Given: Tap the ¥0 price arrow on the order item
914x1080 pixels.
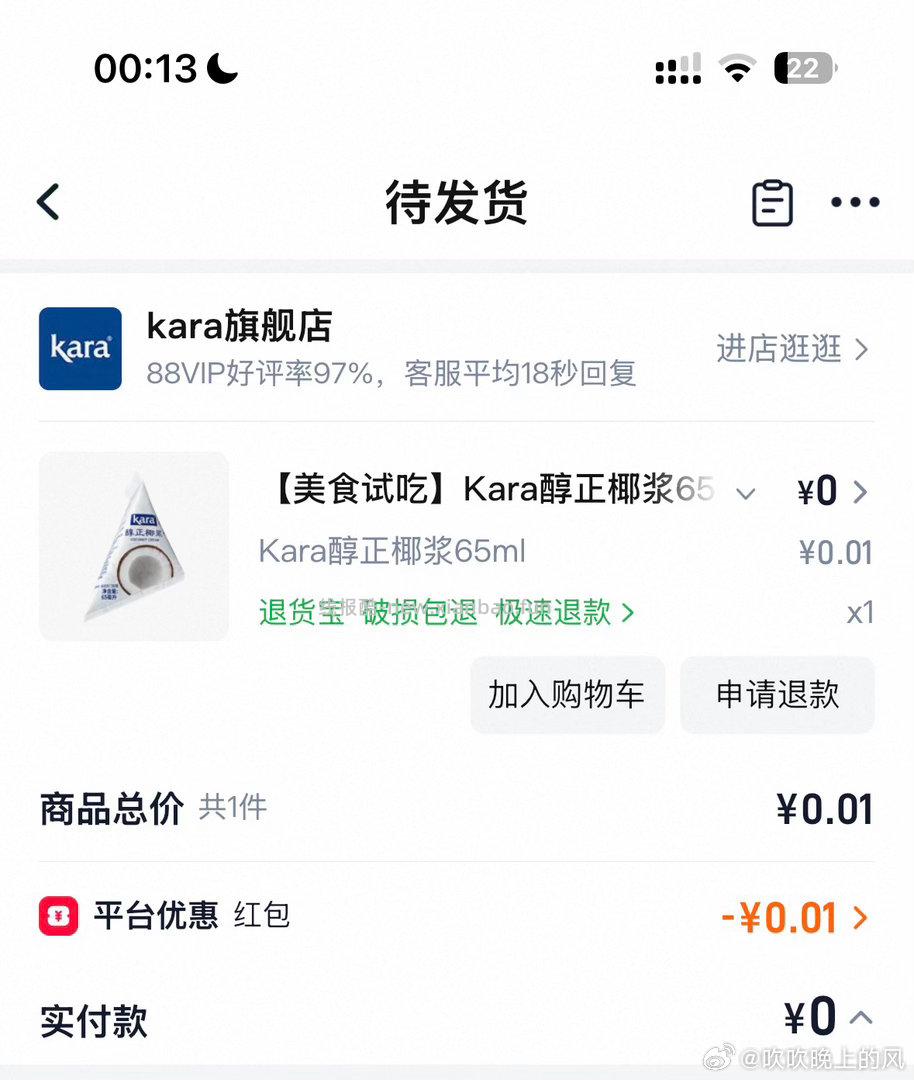Looking at the screenshot, I should coord(859,491).
